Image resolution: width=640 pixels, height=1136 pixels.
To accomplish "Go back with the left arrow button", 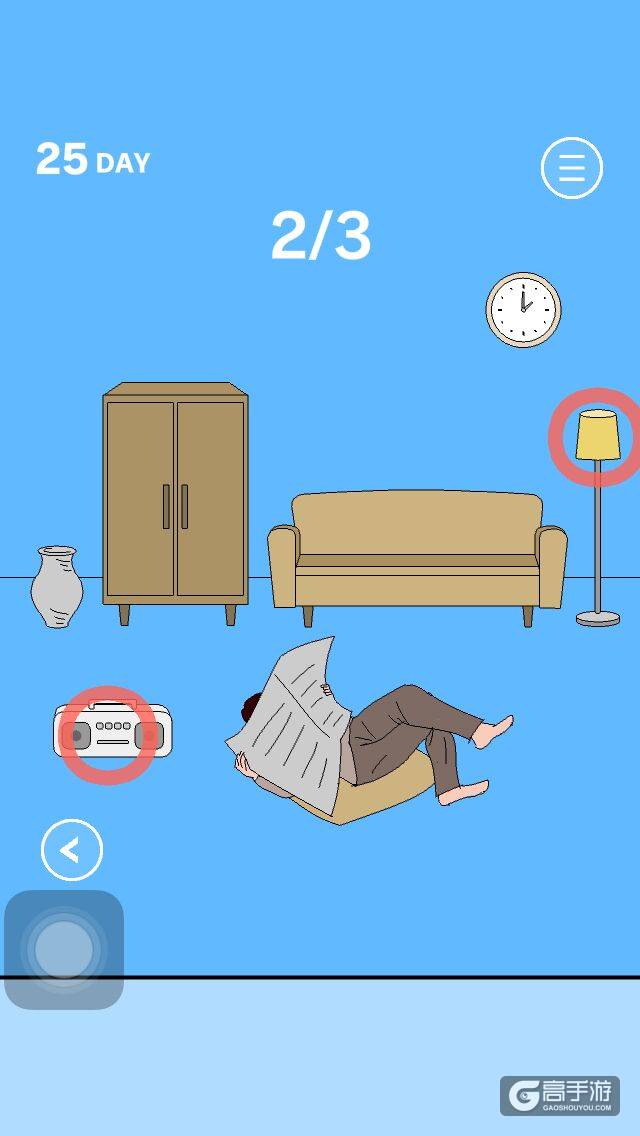I will pos(71,850).
